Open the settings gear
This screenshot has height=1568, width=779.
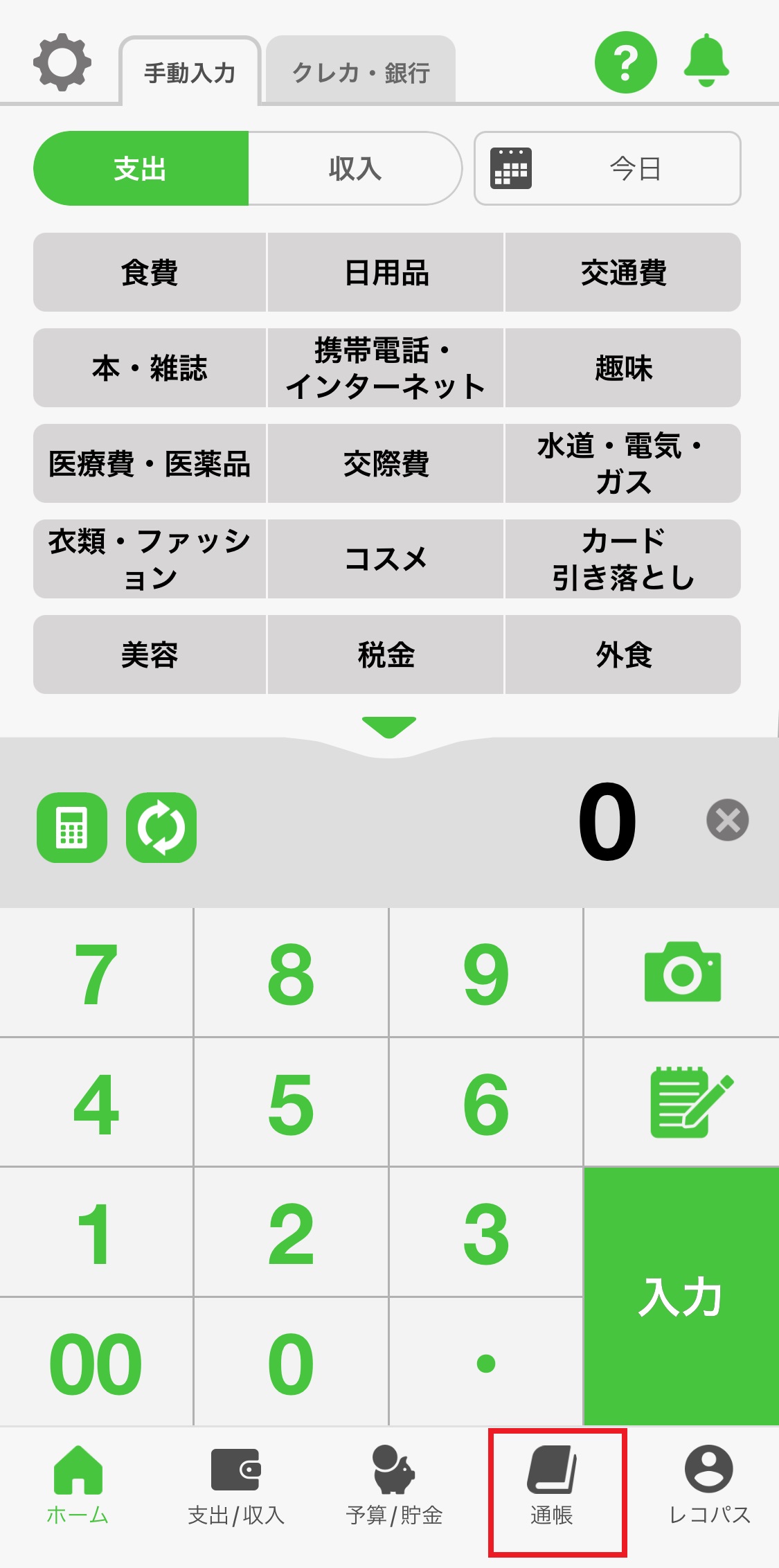62,62
